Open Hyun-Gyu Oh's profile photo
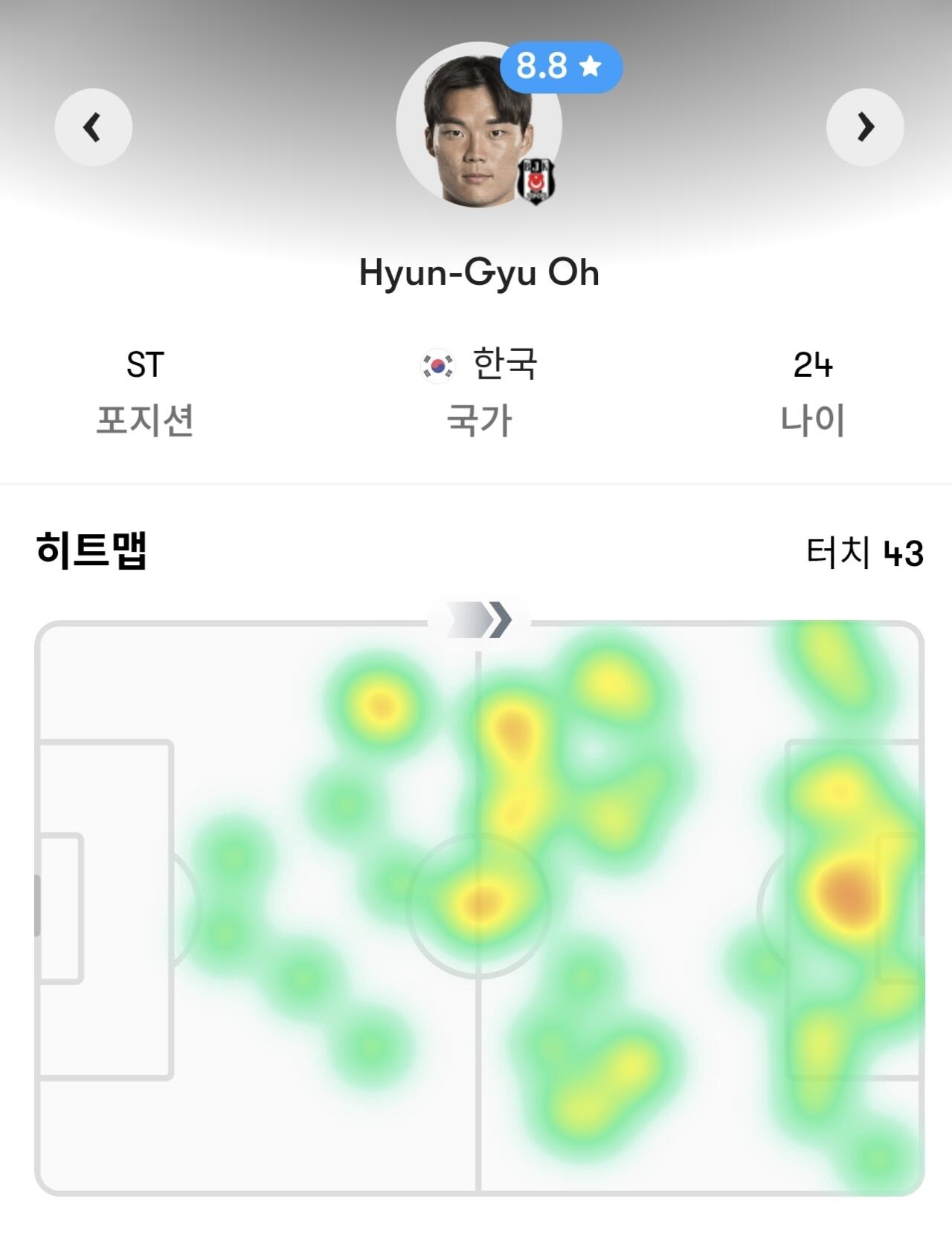952x1233 pixels. point(477,128)
